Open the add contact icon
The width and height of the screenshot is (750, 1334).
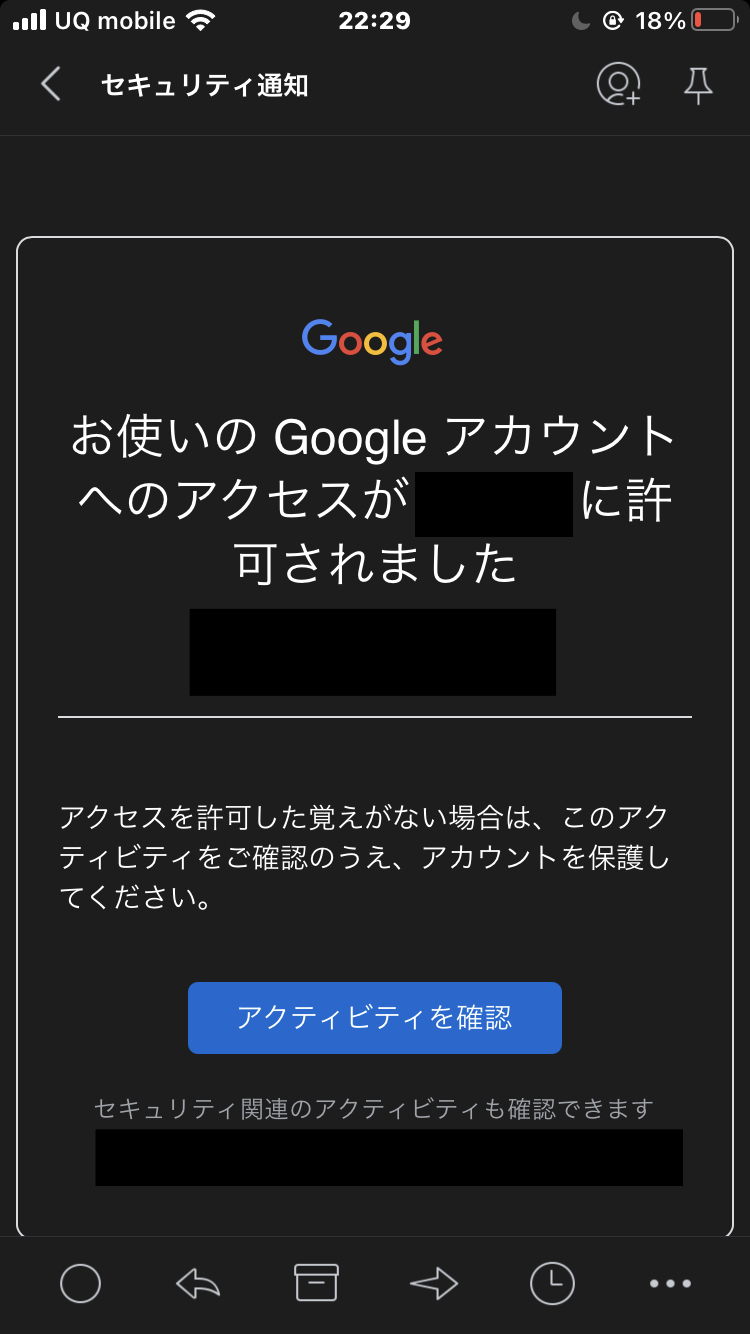pos(619,84)
